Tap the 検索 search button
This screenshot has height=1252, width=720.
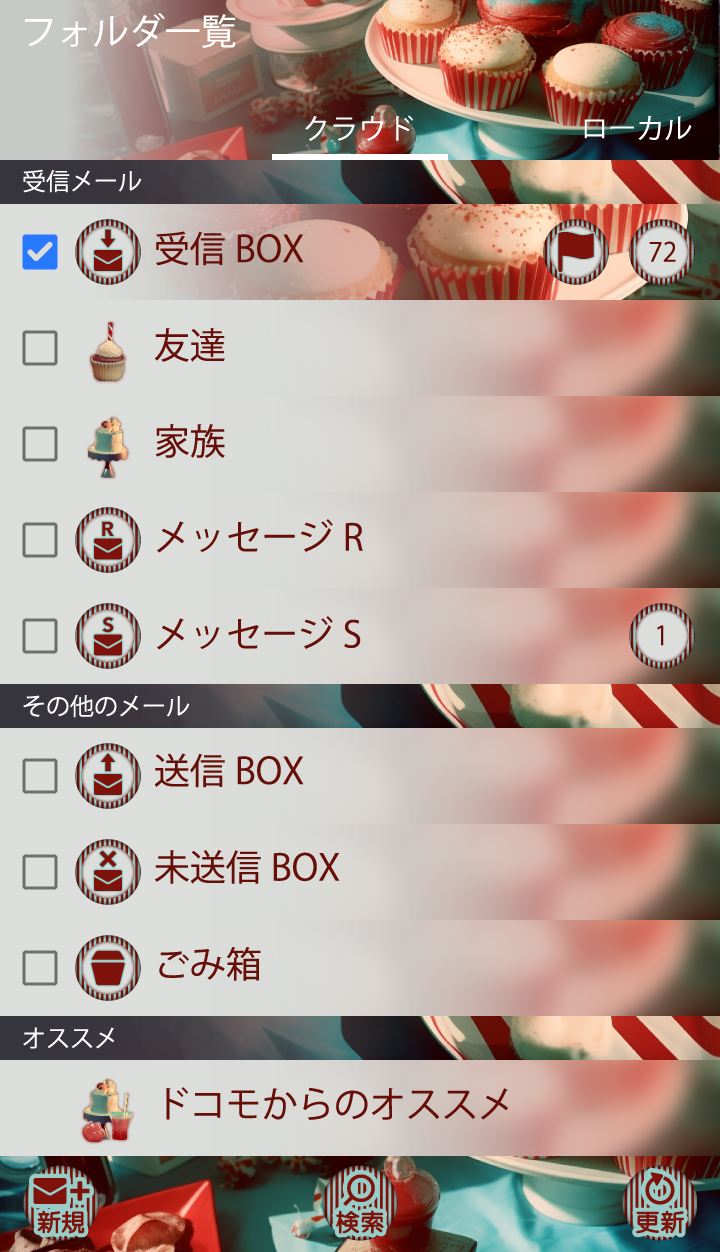coord(360,1204)
